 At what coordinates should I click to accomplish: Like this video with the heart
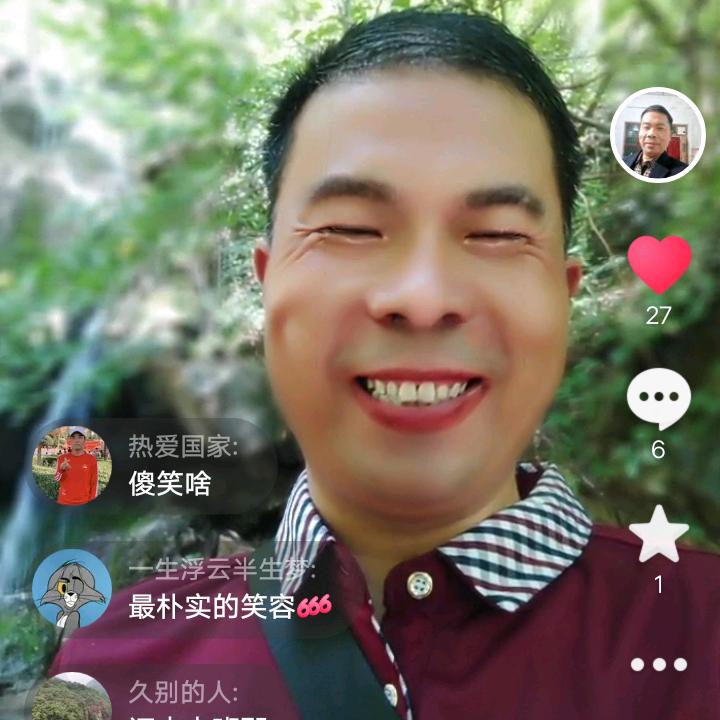click(659, 264)
